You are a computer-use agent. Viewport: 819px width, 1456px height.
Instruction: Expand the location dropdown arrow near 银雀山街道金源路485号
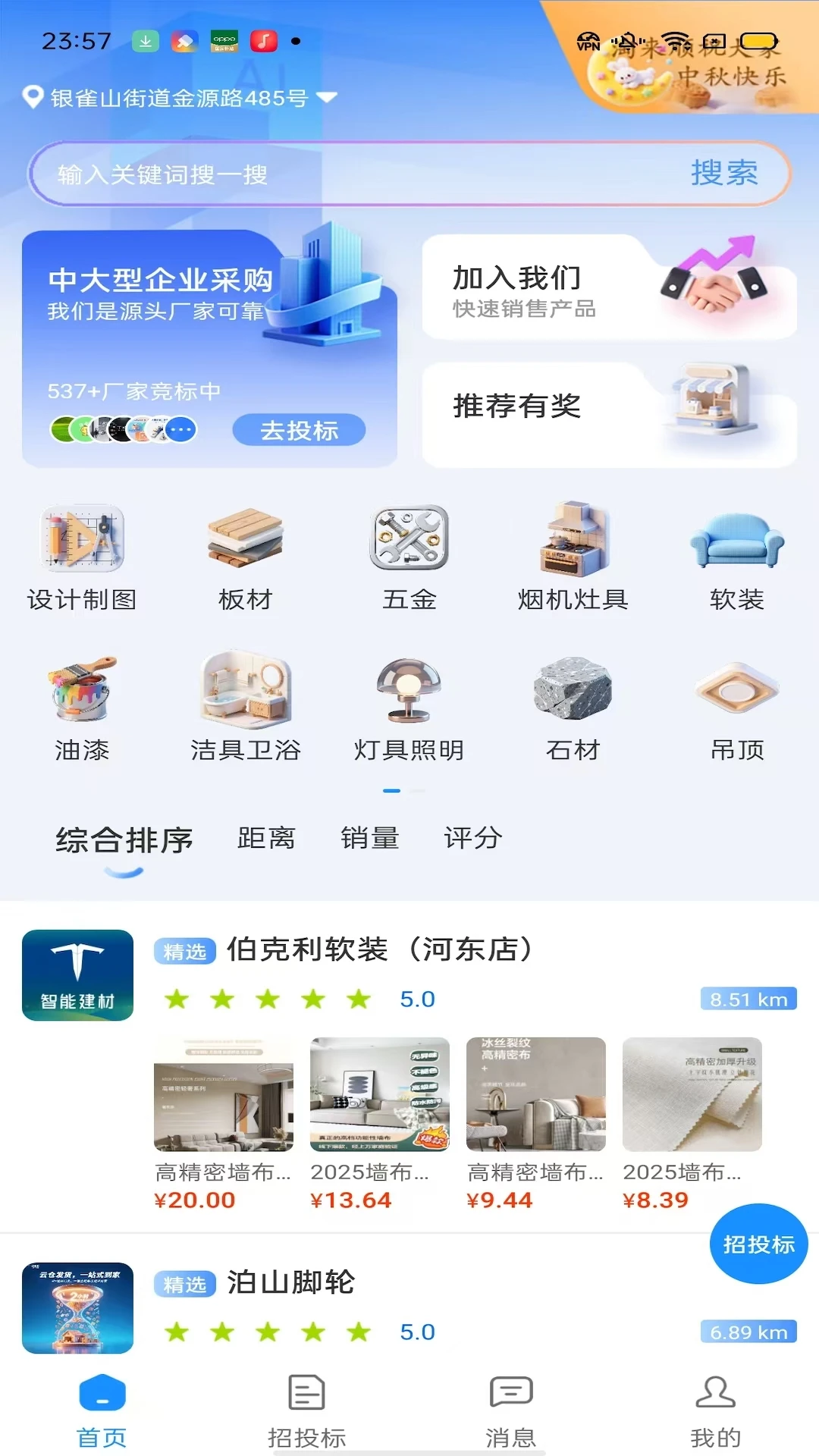pyautogui.click(x=326, y=97)
